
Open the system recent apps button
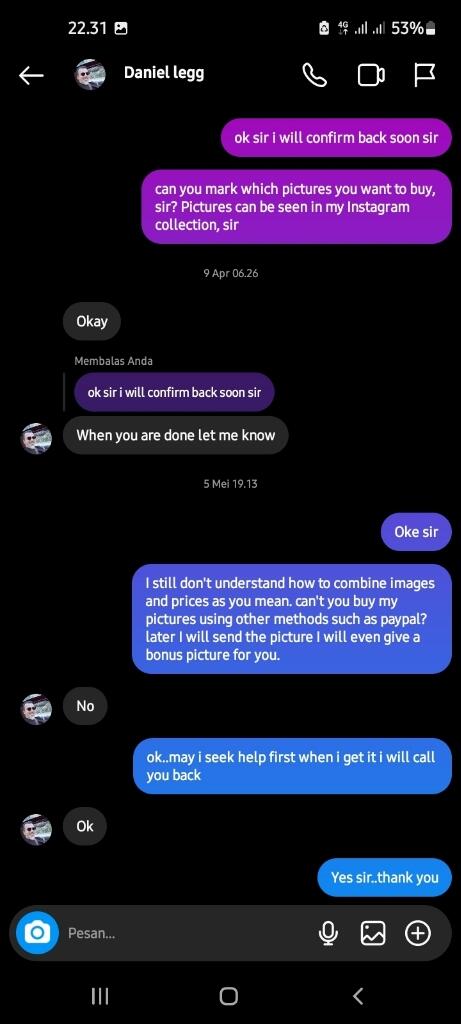pyautogui.click(x=100, y=996)
